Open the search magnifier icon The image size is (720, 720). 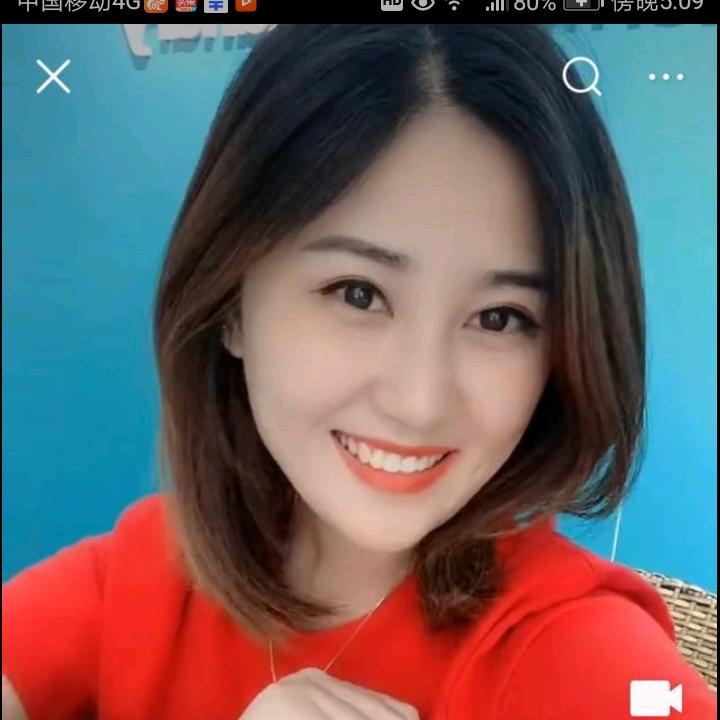coord(581,76)
